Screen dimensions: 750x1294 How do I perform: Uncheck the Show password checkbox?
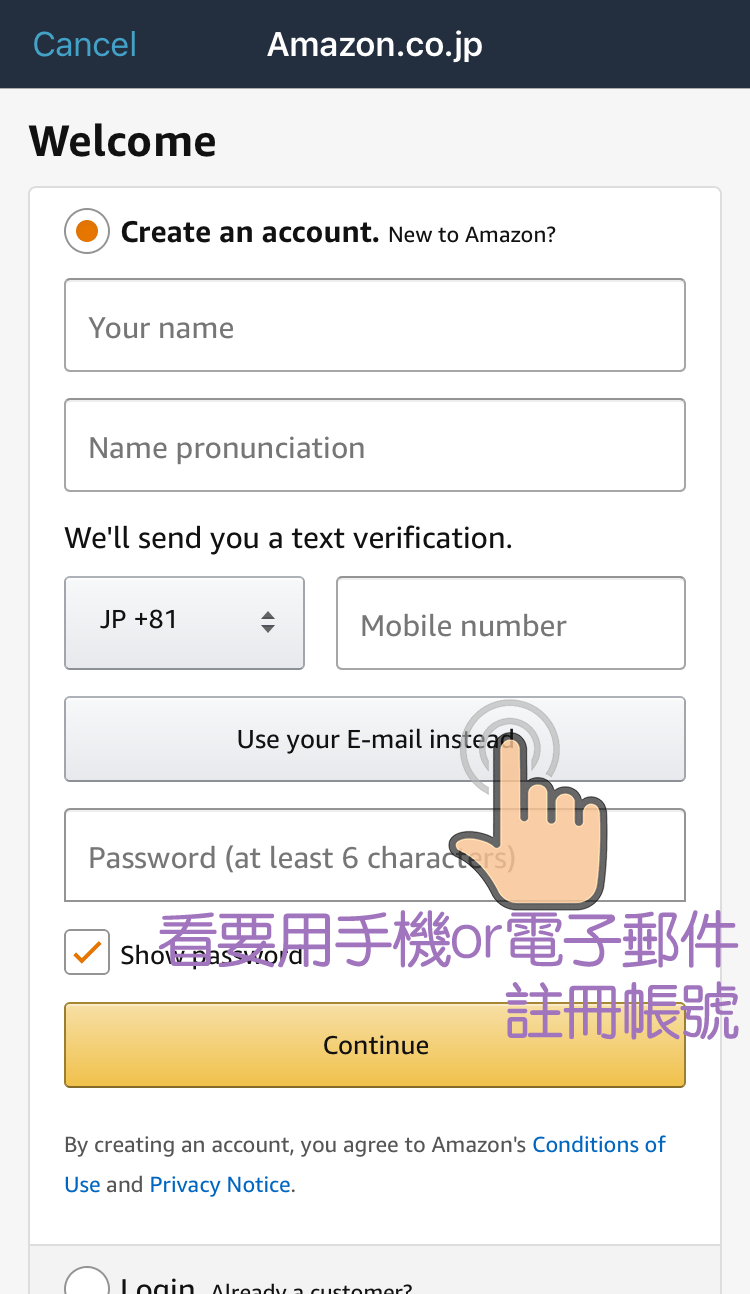(87, 952)
